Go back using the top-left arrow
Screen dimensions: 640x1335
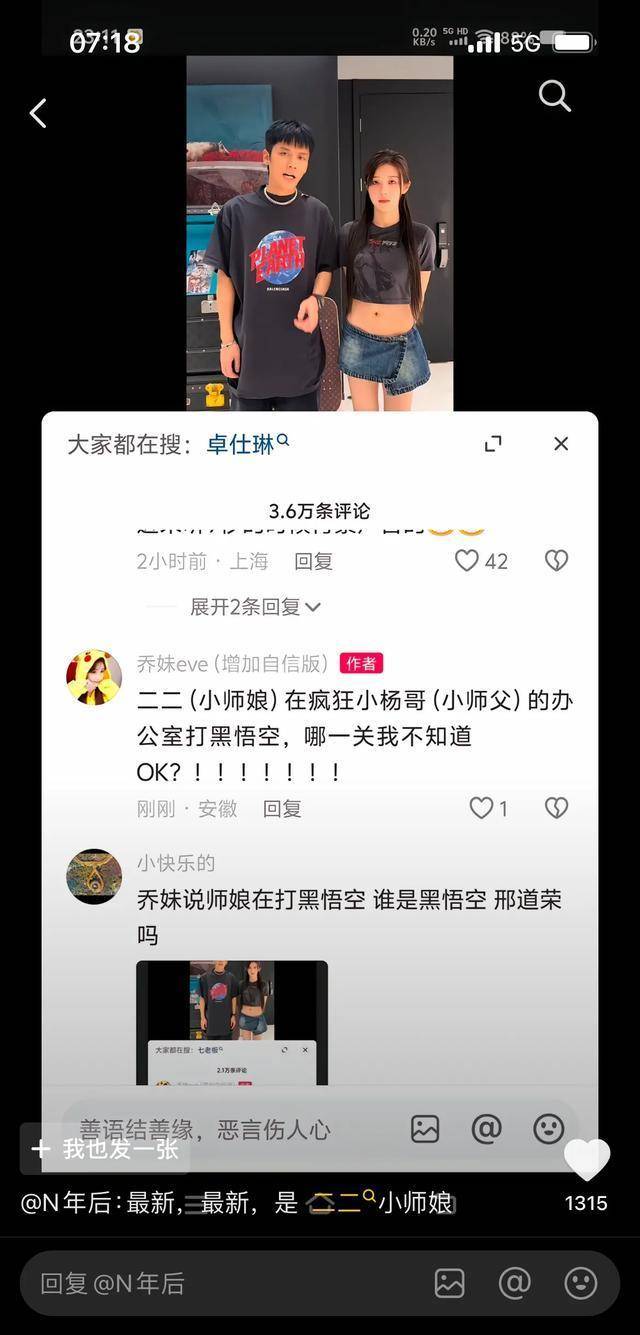38,113
